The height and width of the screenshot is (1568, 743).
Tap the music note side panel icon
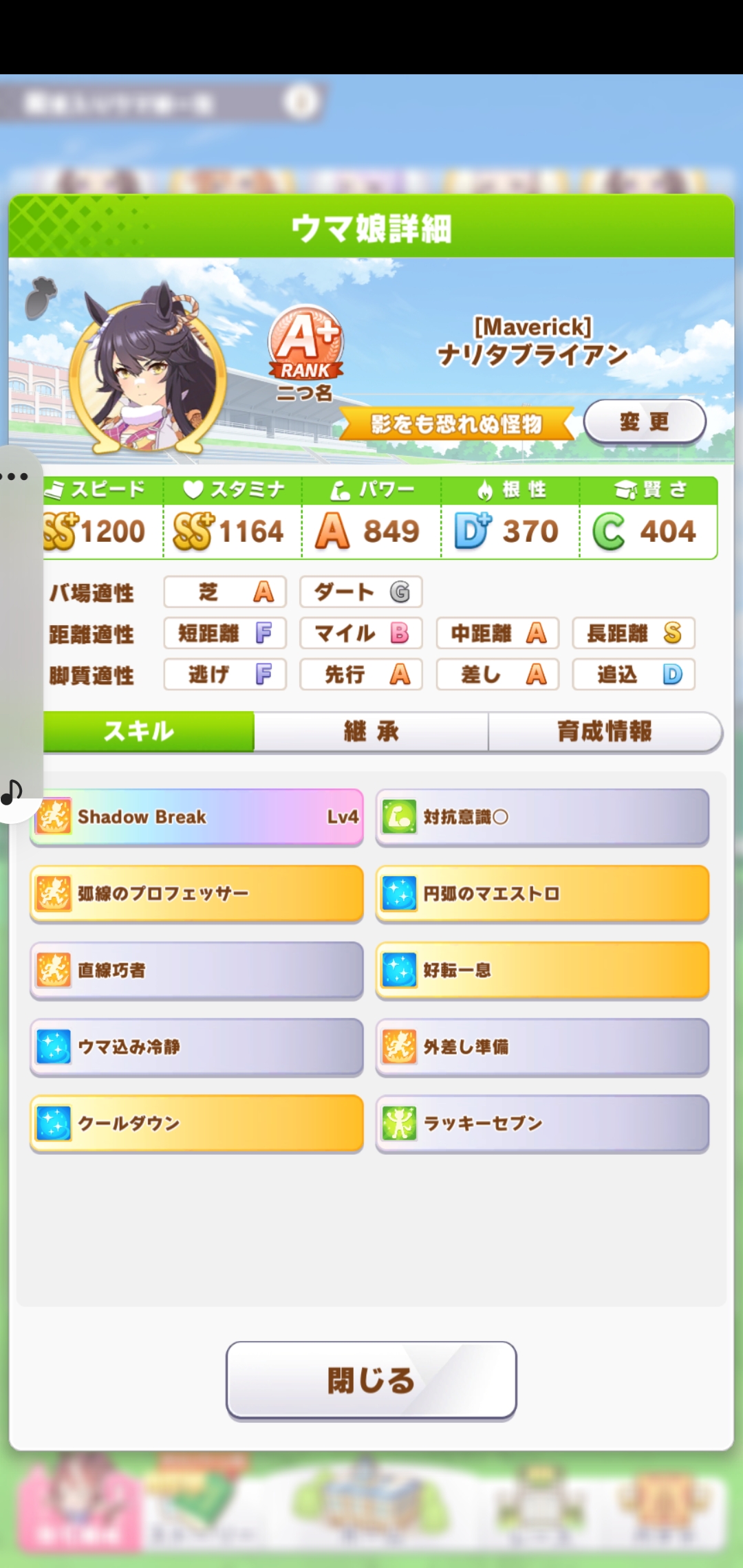12,792
